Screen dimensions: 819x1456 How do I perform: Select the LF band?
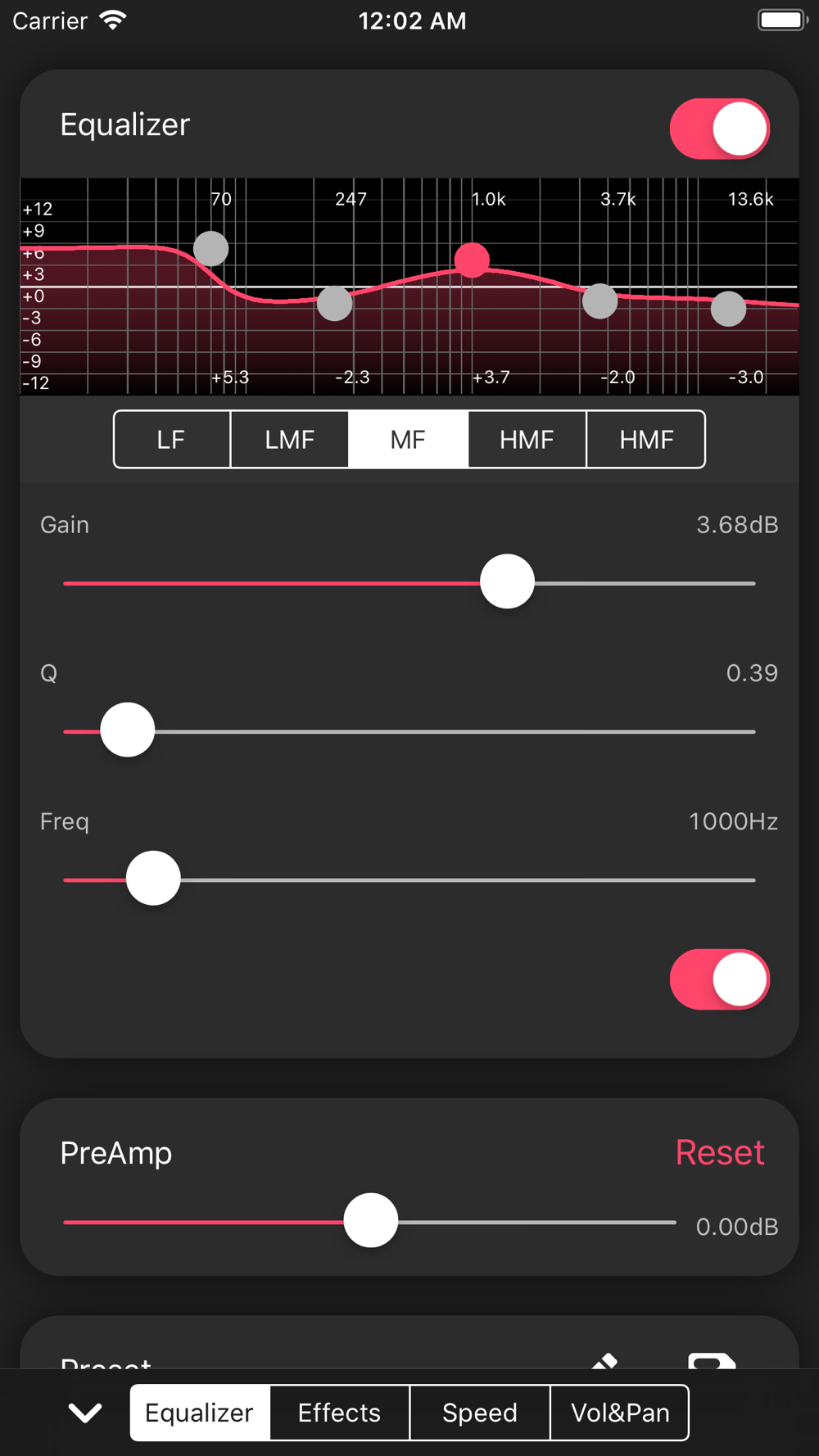pyautogui.click(x=172, y=440)
